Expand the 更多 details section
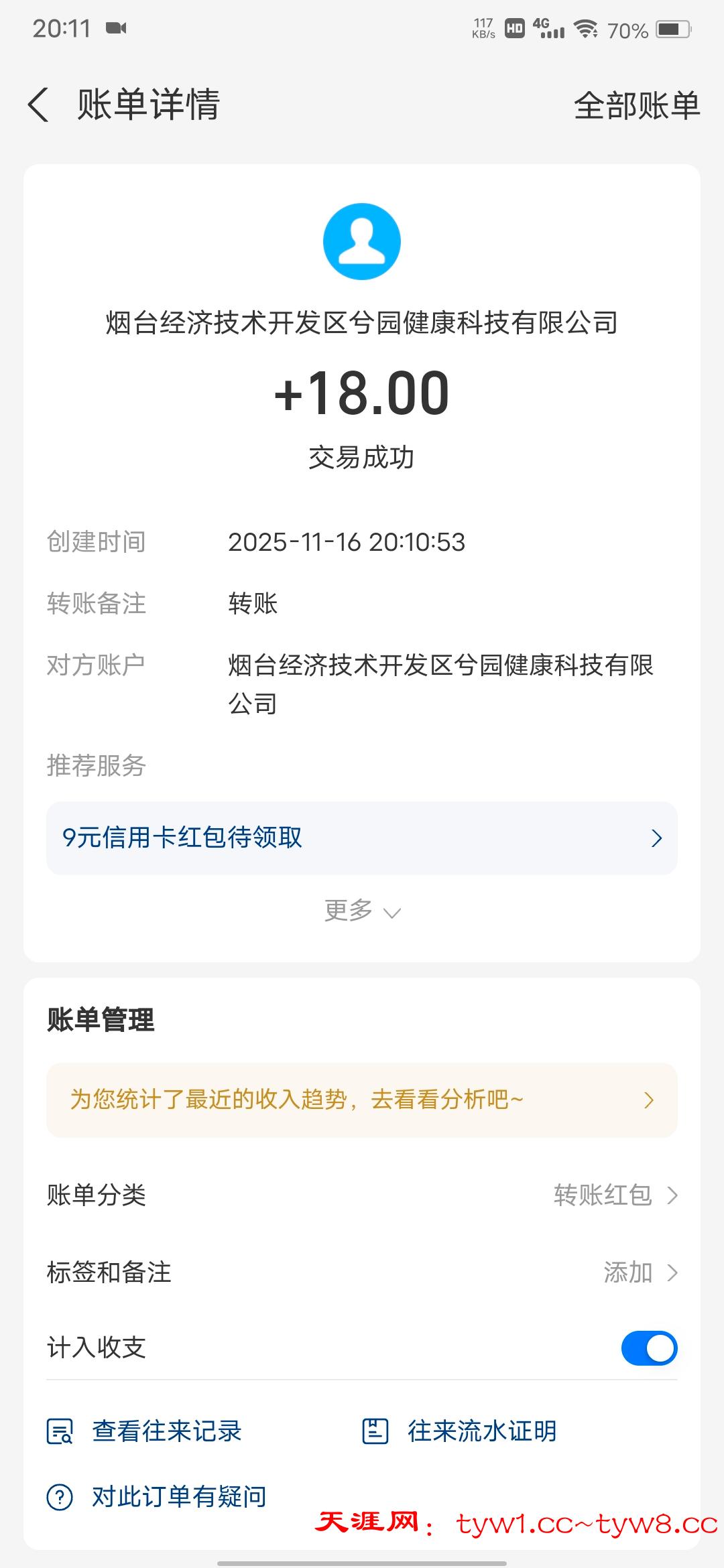The width and height of the screenshot is (724, 1568). [x=362, y=911]
